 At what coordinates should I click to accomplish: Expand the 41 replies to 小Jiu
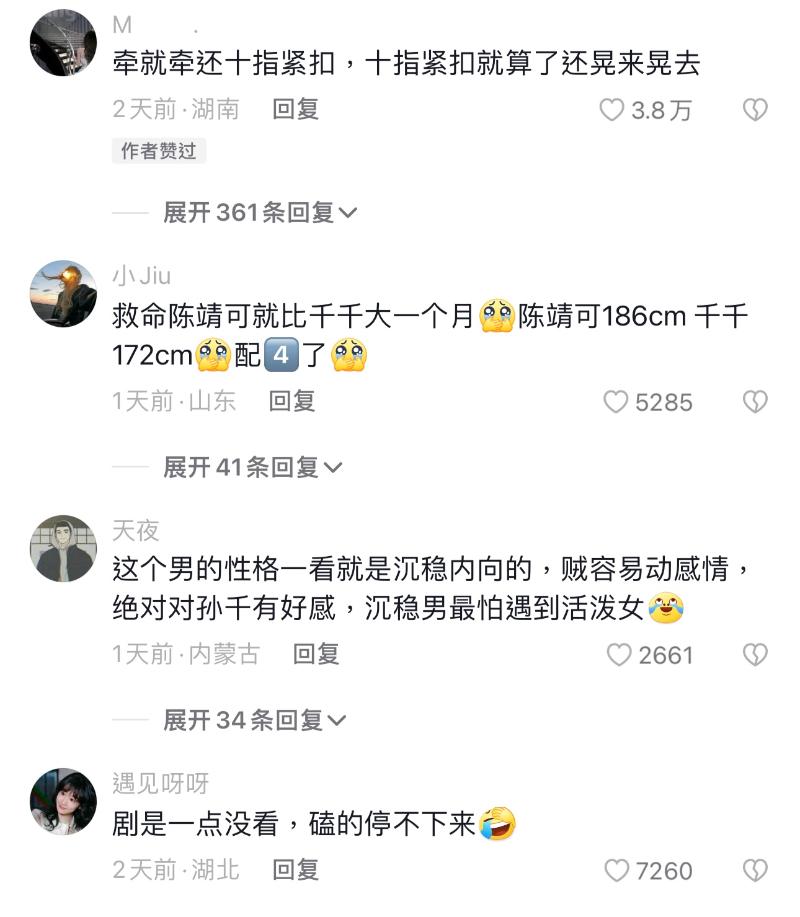pyautogui.click(x=252, y=466)
